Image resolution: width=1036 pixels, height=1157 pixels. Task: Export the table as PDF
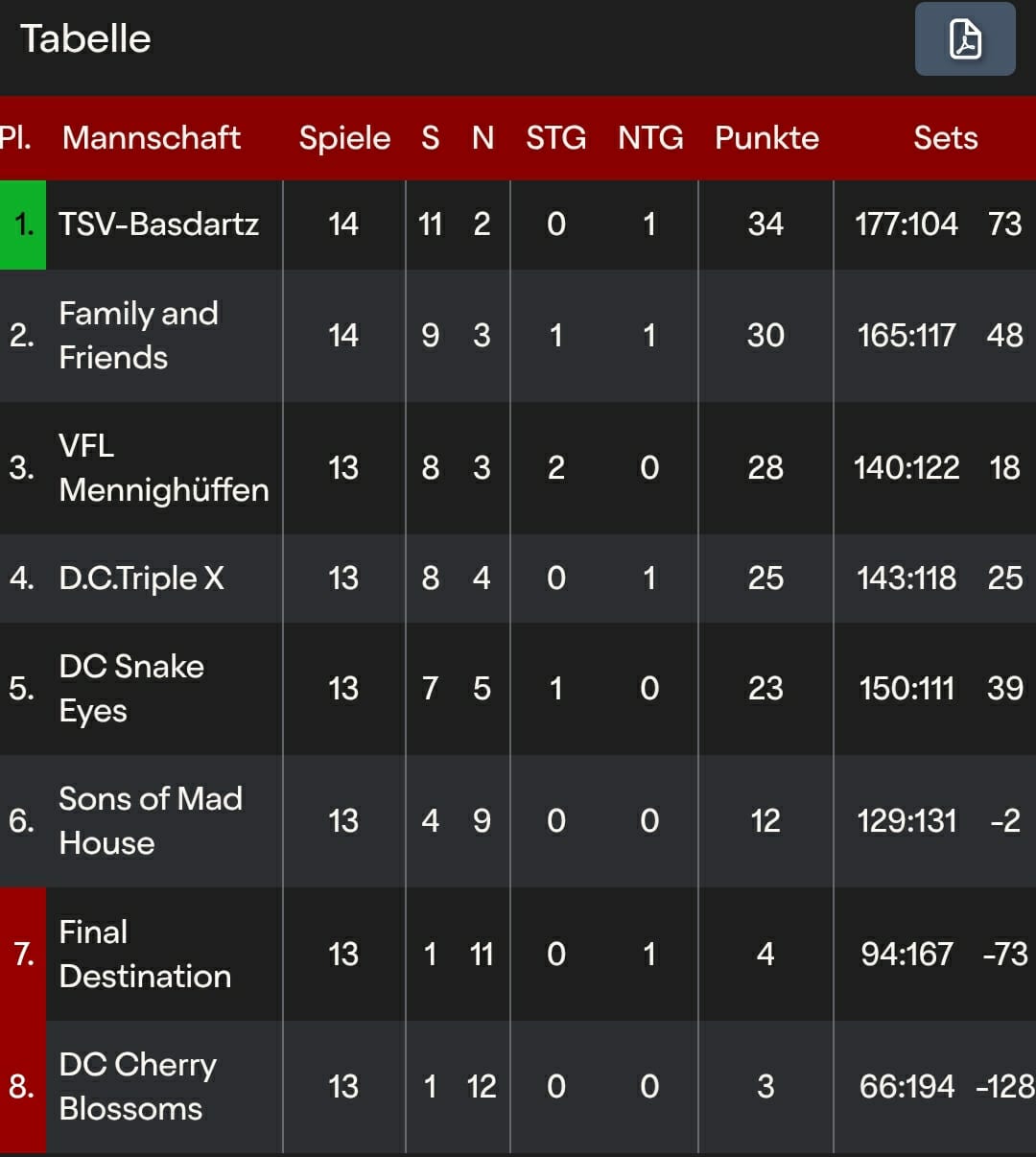(965, 39)
